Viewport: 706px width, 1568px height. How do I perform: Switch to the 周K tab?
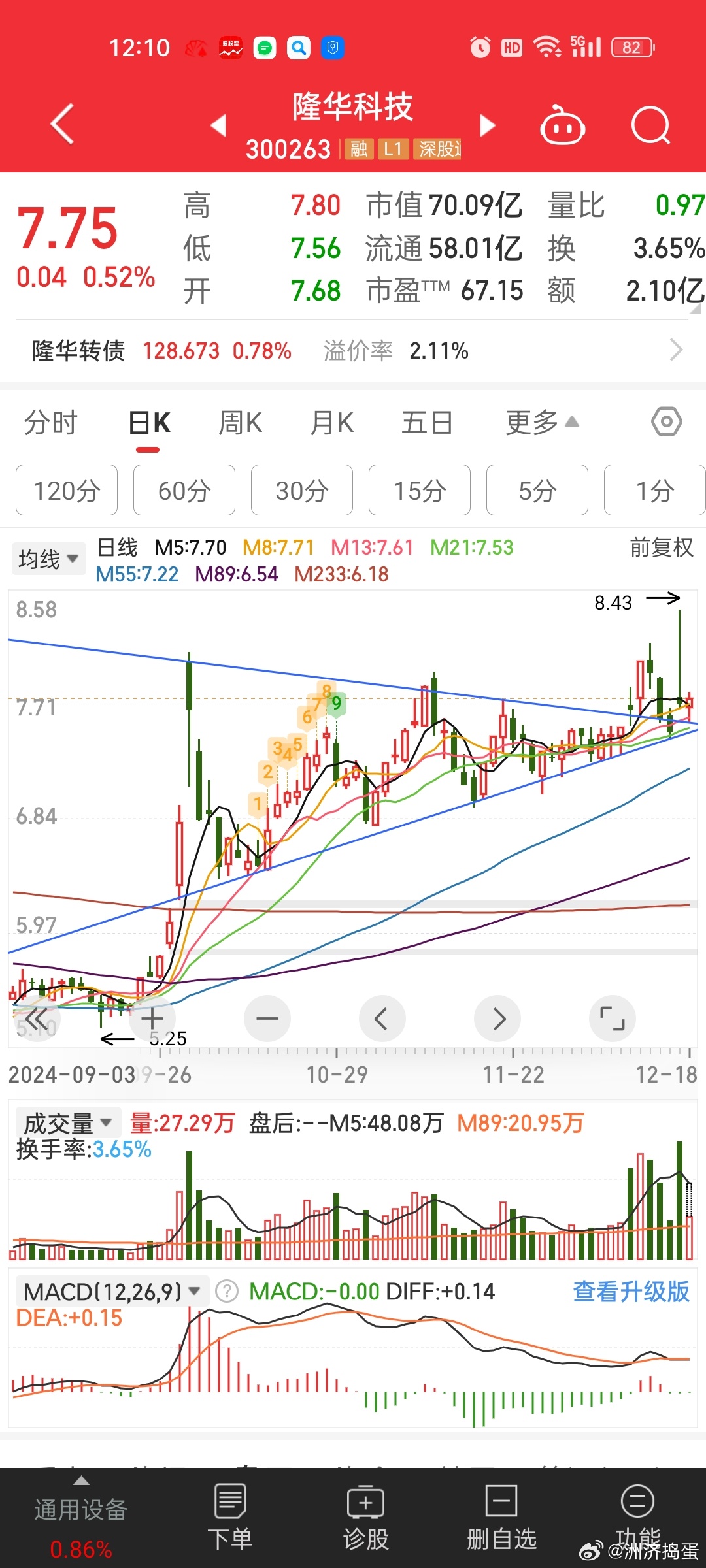(240, 423)
